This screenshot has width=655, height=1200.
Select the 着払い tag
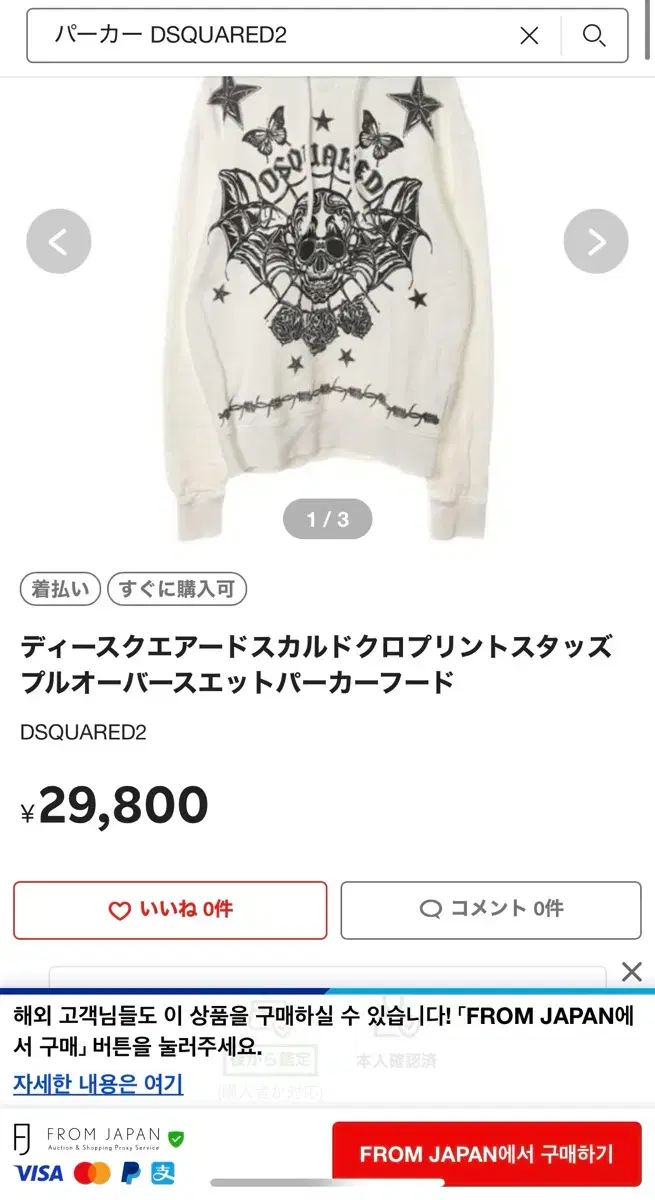click(x=60, y=589)
